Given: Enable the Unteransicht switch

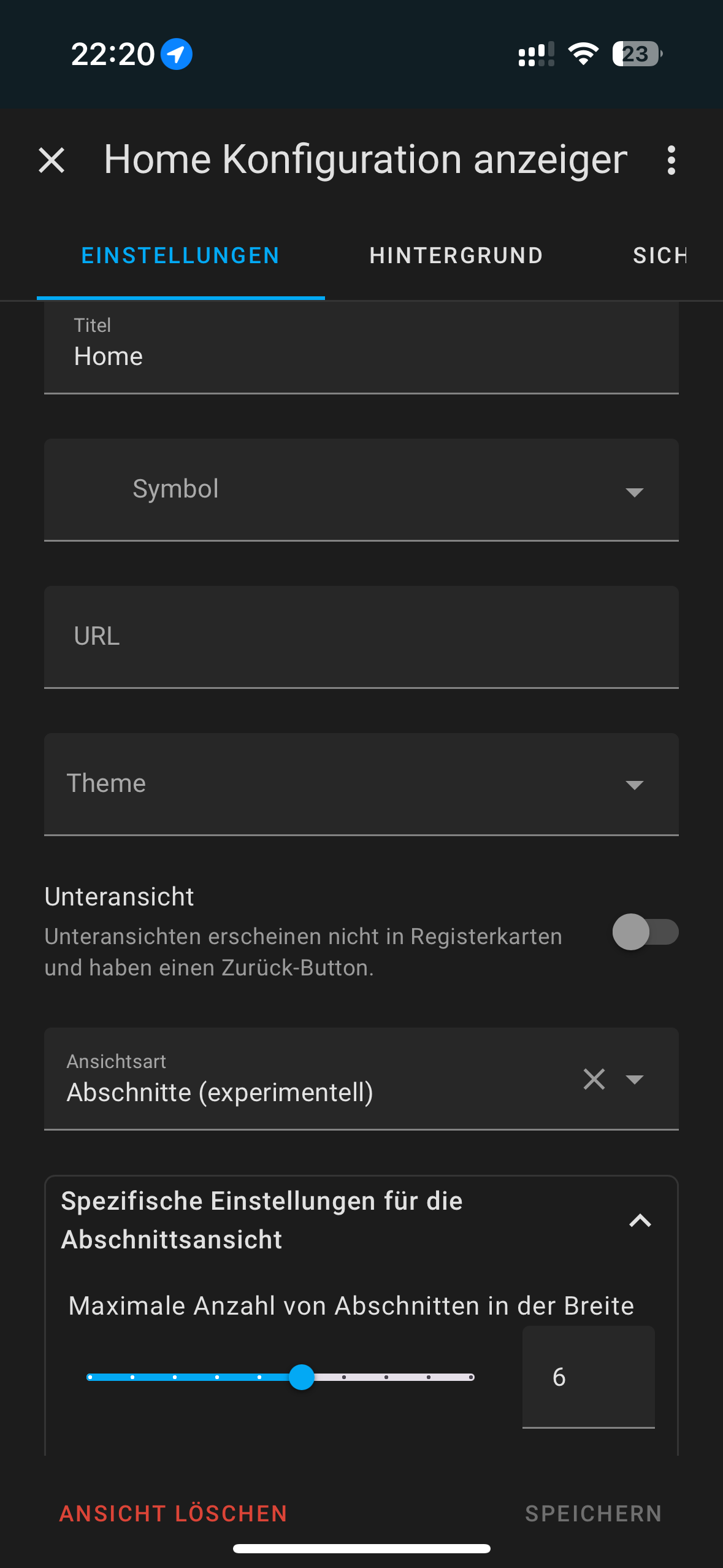Looking at the screenshot, I should coord(645,932).
